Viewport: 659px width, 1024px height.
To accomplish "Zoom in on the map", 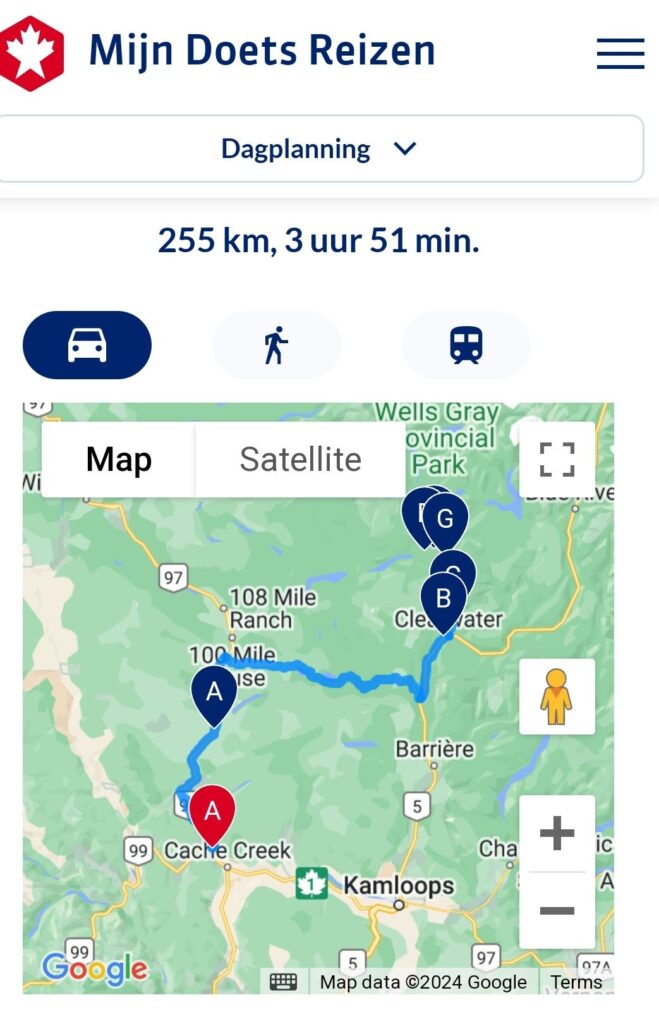I will [x=557, y=833].
